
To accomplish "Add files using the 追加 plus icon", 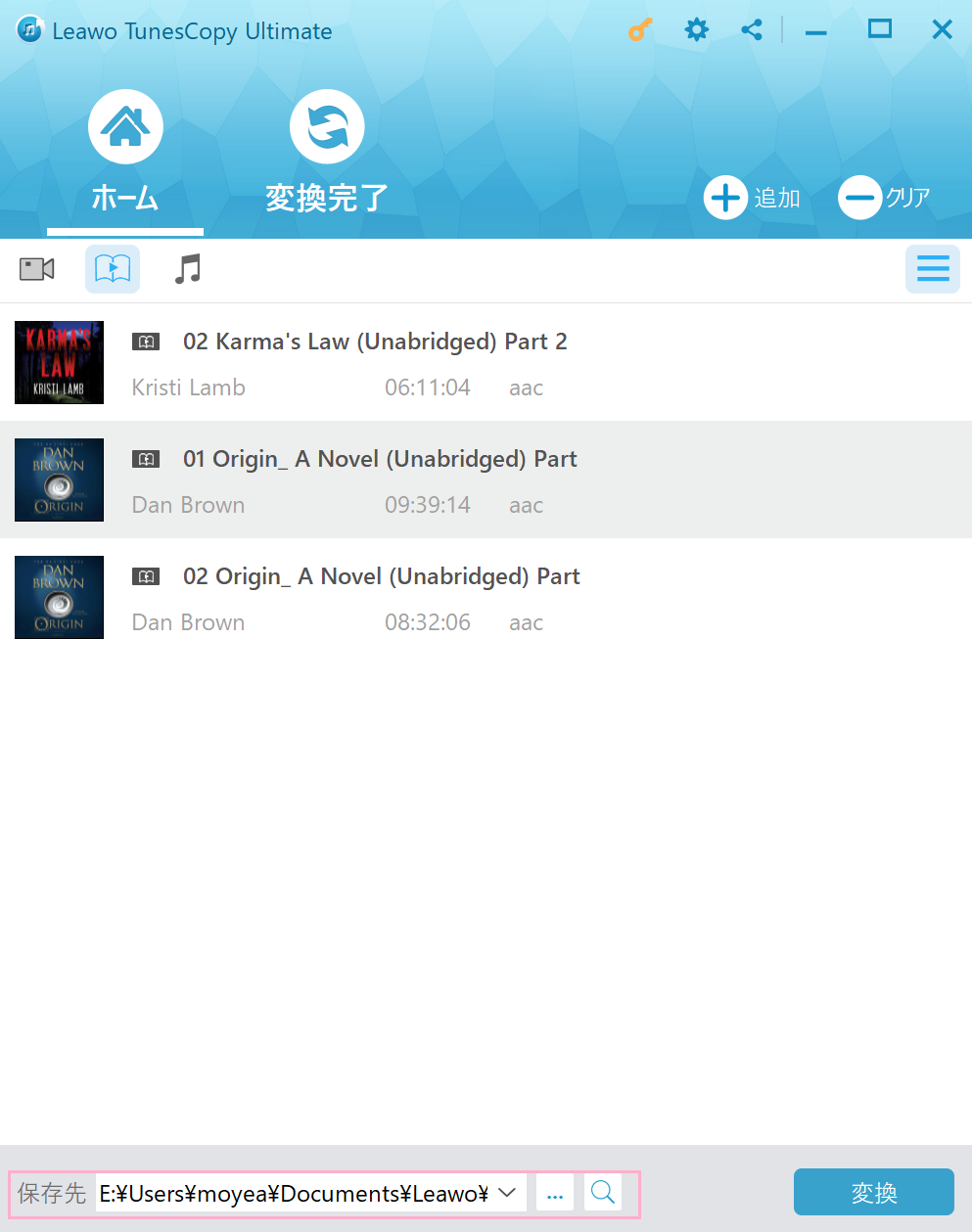I will (x=725, y=198).
